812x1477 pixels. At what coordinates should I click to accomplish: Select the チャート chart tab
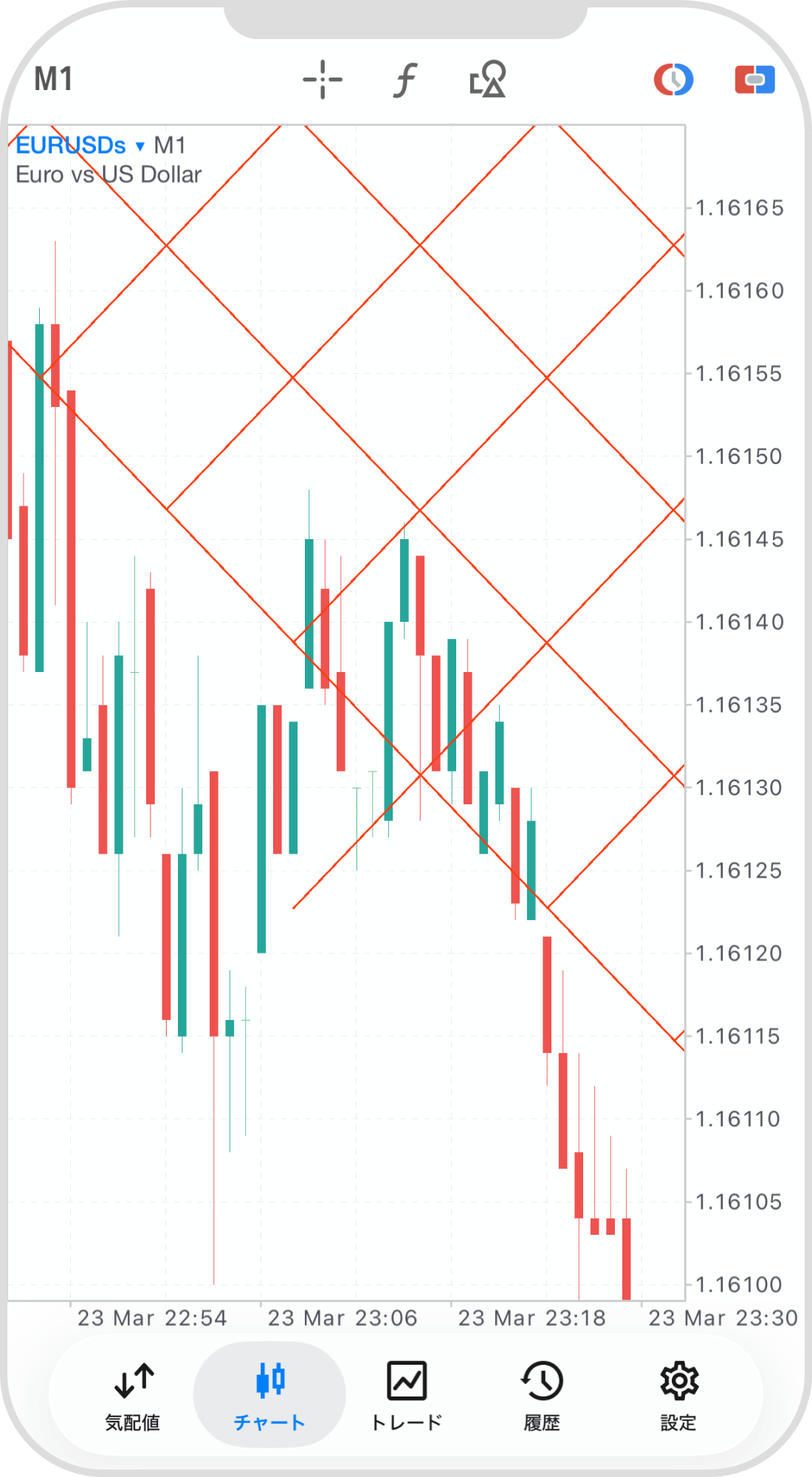[269, 1396]
